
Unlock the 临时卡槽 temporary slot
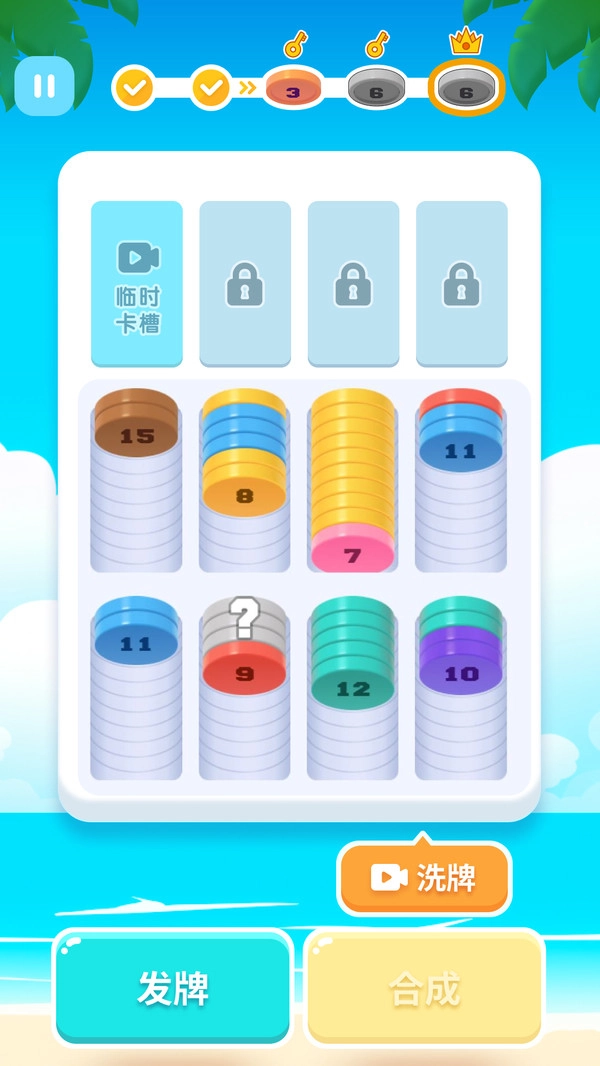pos(137,283)
